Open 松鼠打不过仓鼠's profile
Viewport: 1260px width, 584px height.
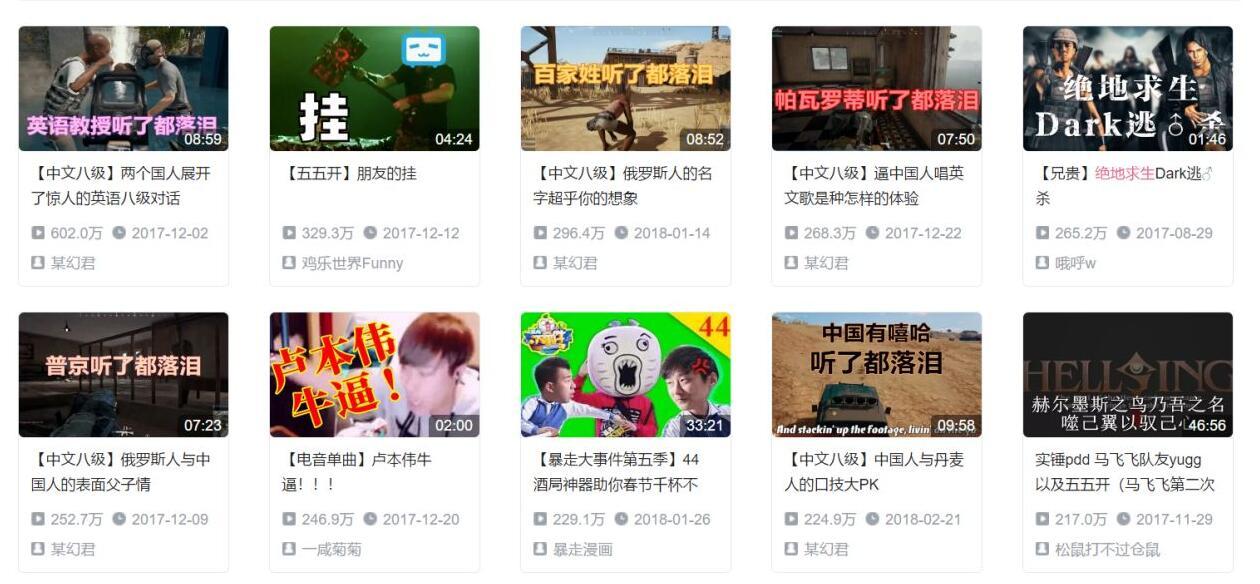[1107, 549]
